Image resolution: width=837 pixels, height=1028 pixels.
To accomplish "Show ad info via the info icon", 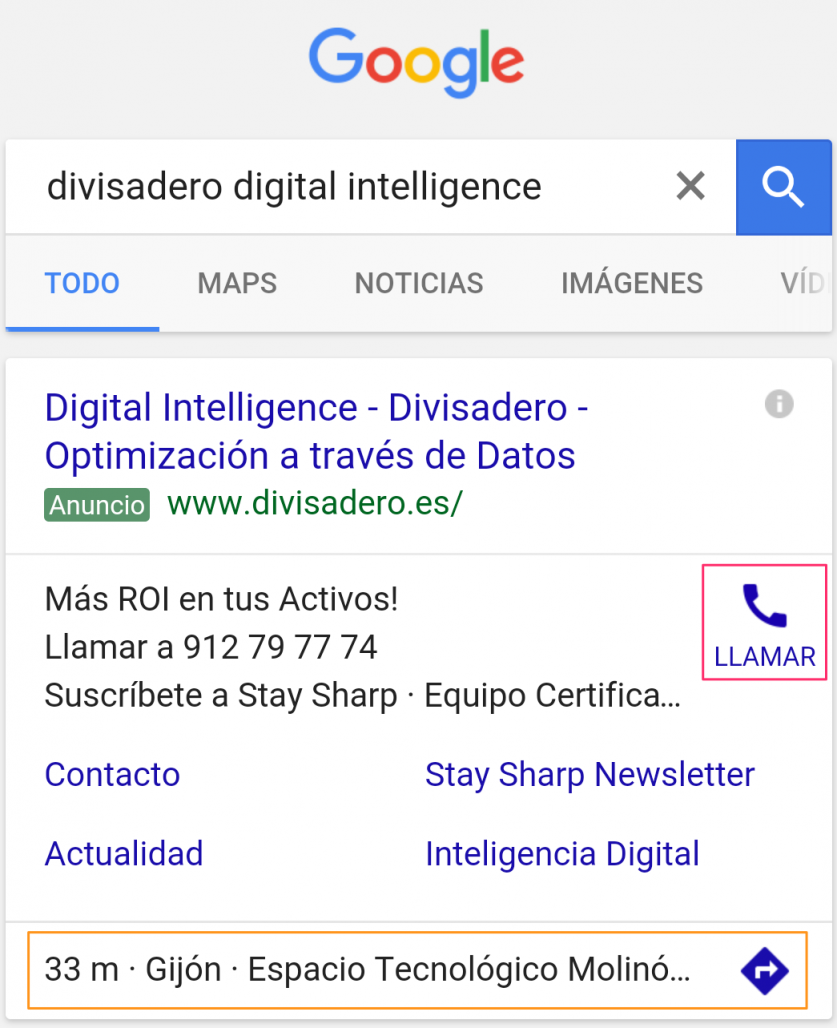I will pos(779,404).
